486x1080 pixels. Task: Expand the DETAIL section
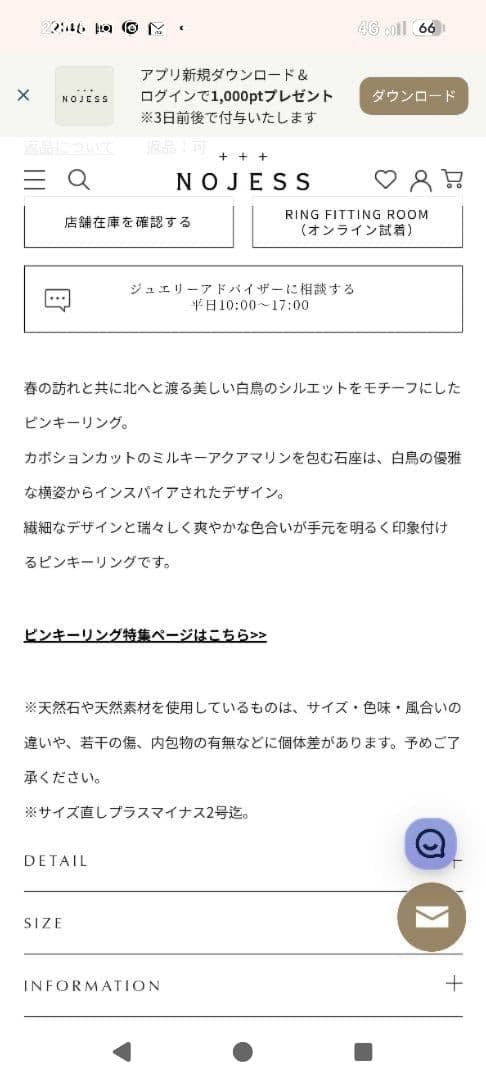coord(243,861)
